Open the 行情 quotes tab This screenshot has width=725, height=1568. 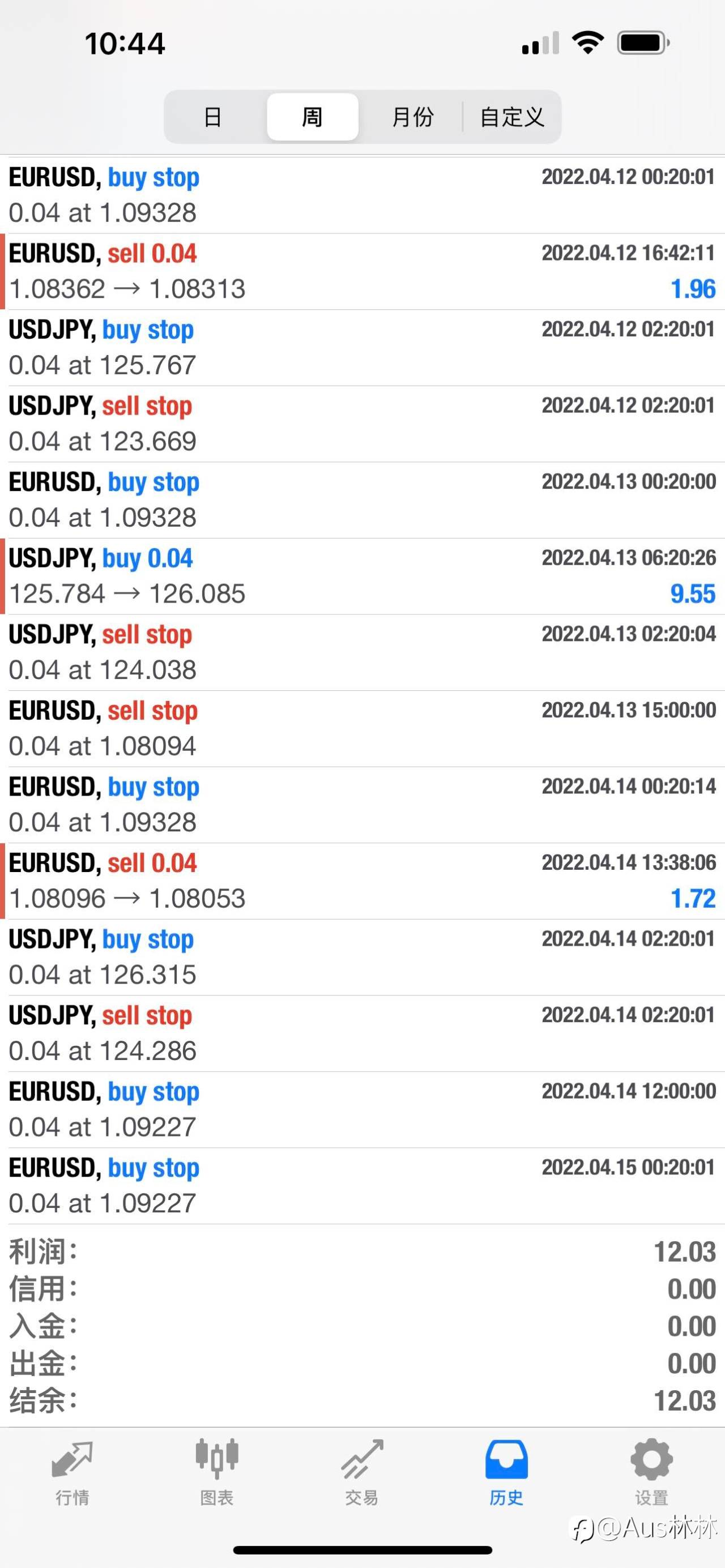tap(72, 1473)
